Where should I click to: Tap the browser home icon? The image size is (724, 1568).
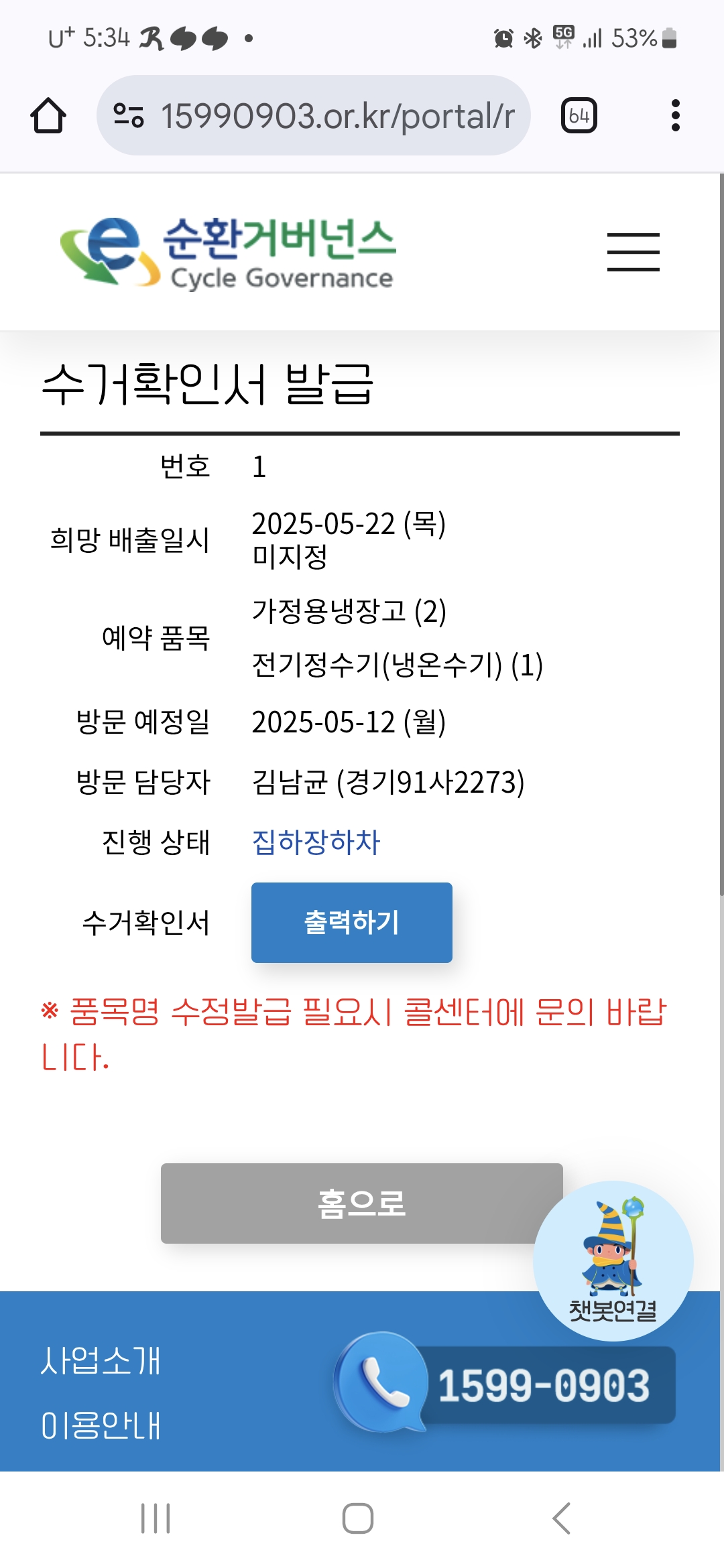(48, 116)
